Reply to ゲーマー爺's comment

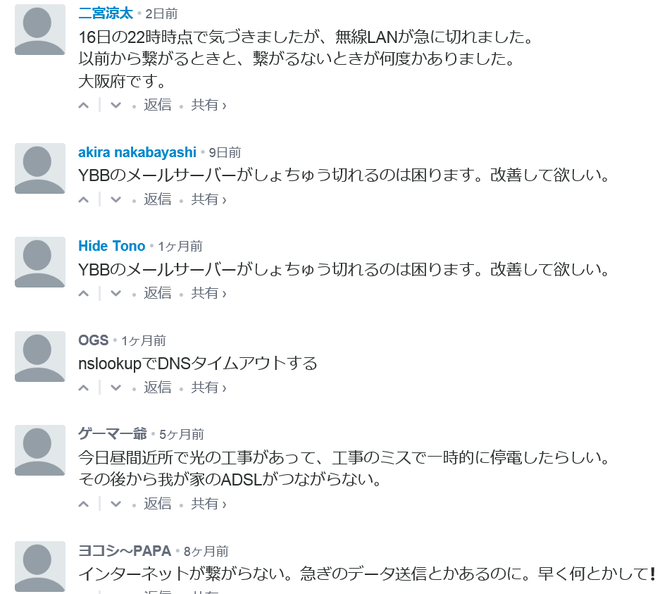tap(157, 505)
